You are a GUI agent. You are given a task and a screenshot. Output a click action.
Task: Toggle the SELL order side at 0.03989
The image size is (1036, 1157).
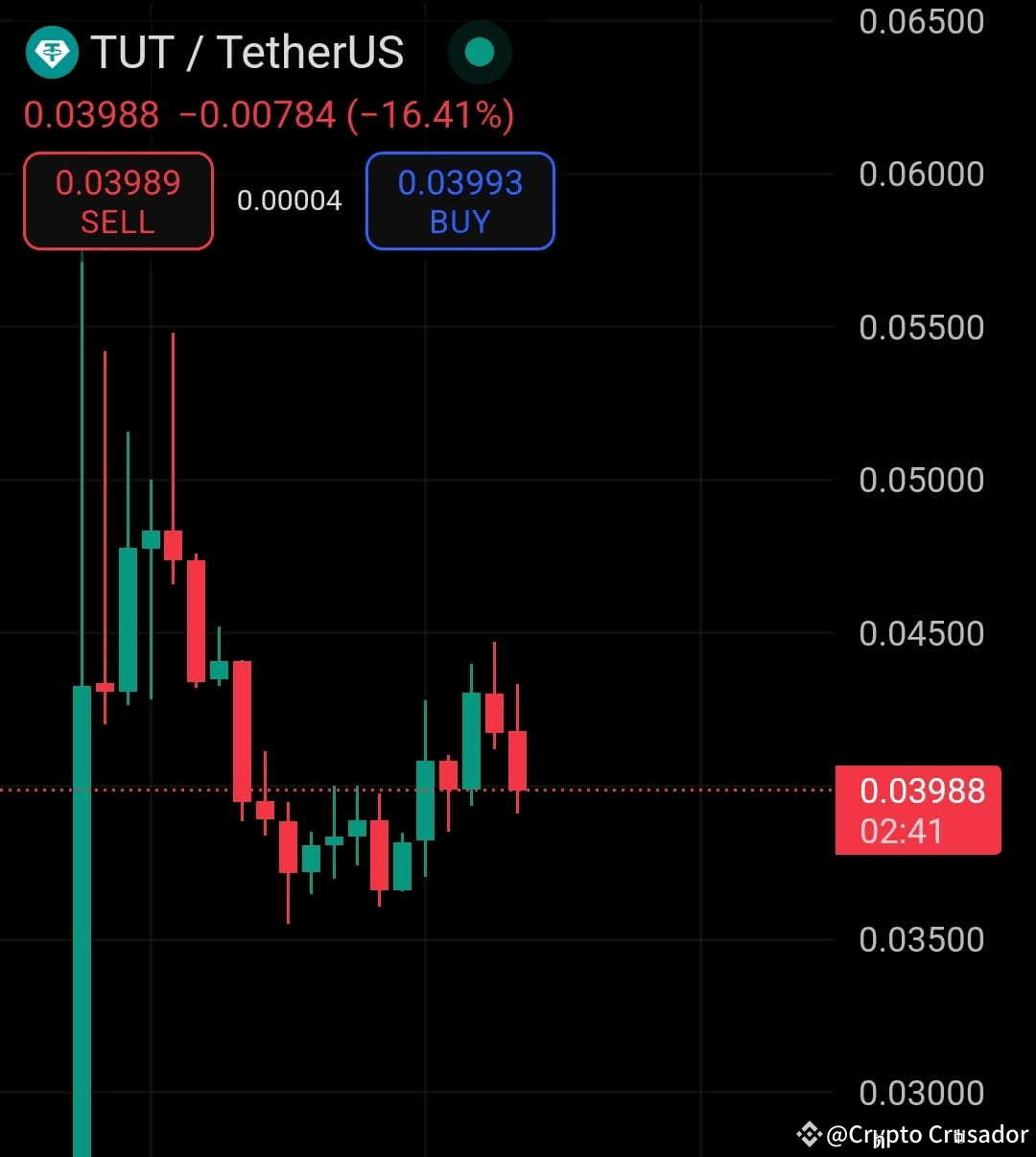(117, 201)
